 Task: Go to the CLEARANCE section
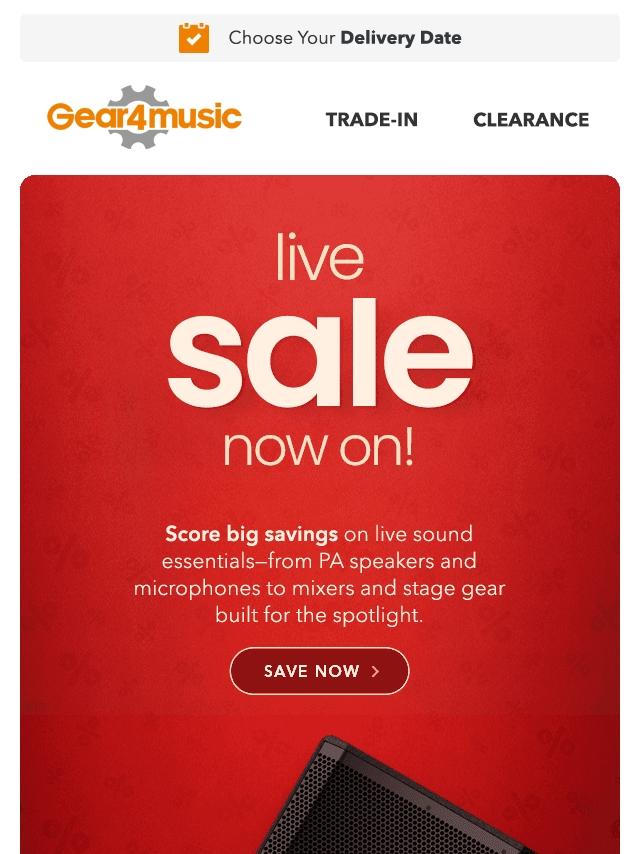[x=531, y=119]
